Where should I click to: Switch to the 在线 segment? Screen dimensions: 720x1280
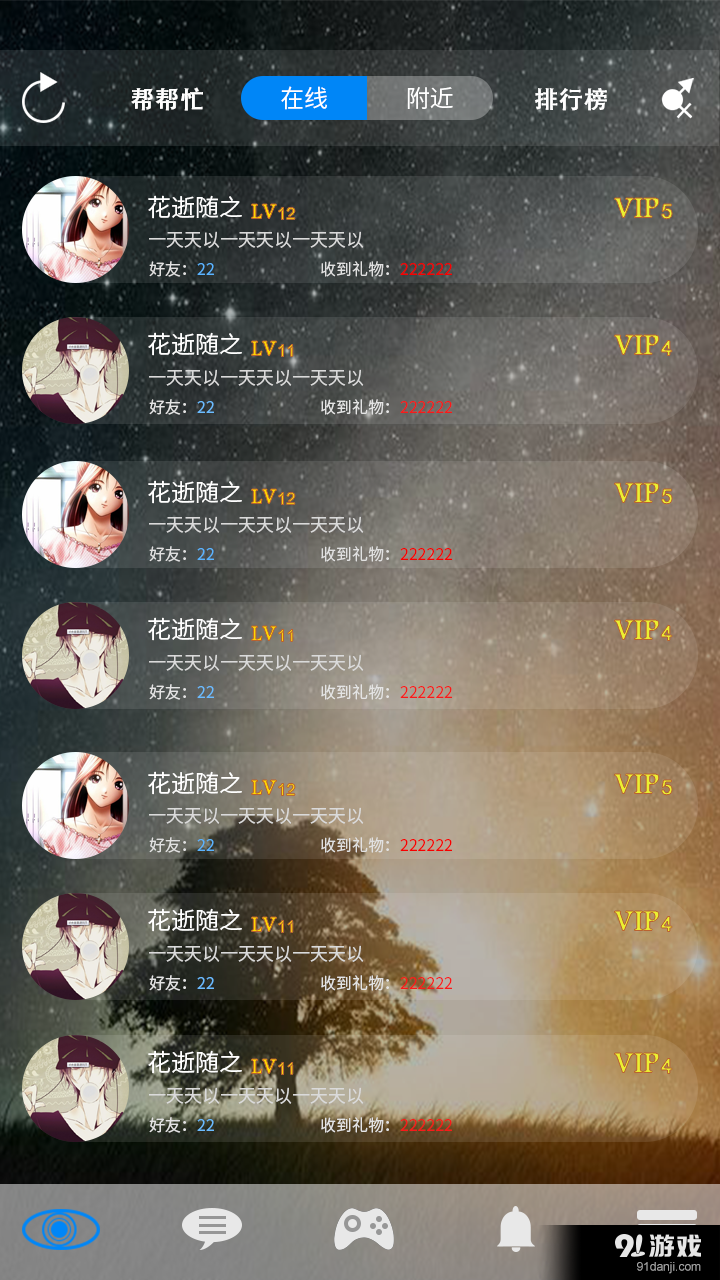pos(305,98)
